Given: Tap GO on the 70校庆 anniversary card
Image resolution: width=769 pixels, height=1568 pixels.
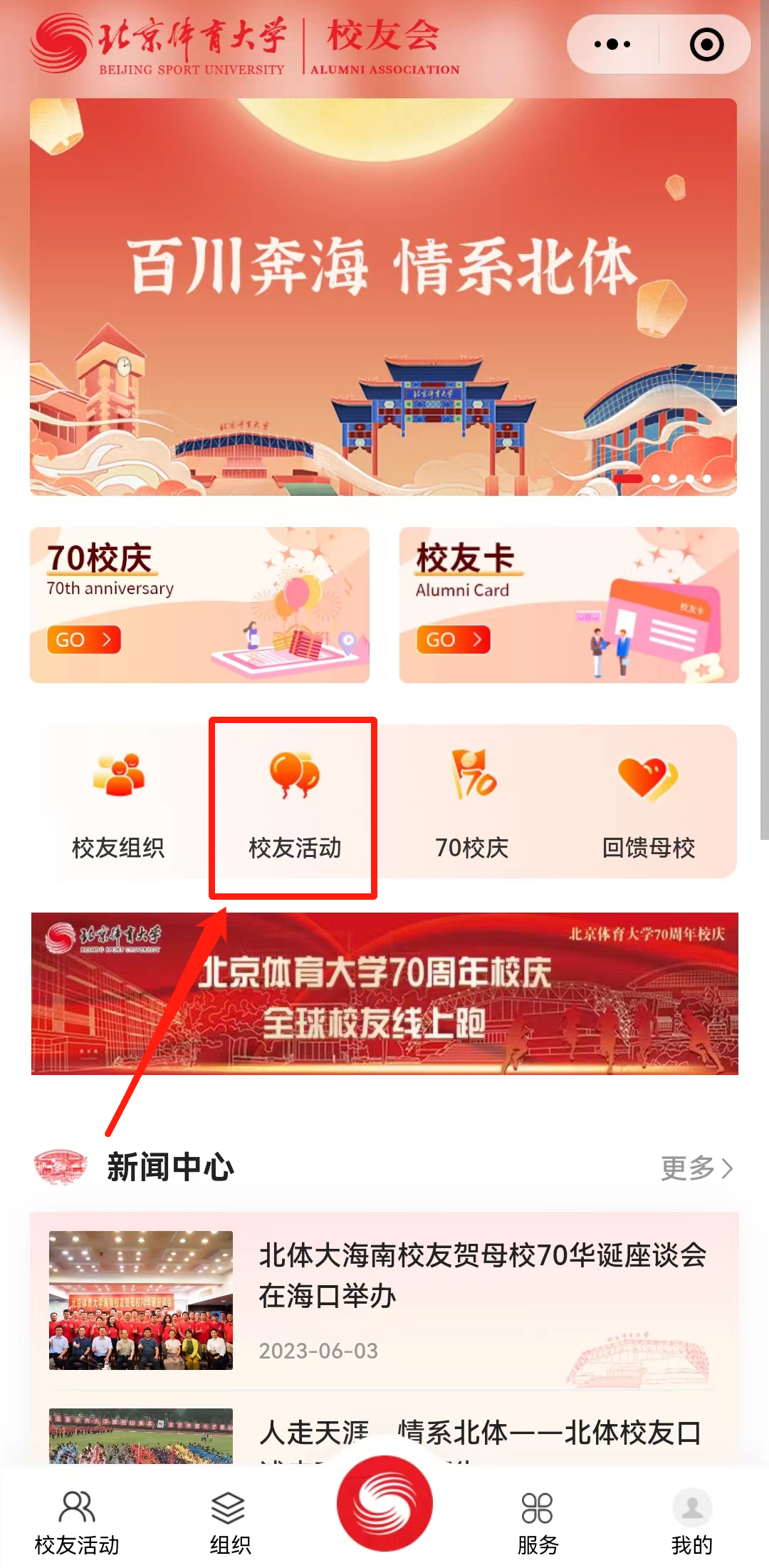Looking at the screenshot, I should click(x=84, y=640).
